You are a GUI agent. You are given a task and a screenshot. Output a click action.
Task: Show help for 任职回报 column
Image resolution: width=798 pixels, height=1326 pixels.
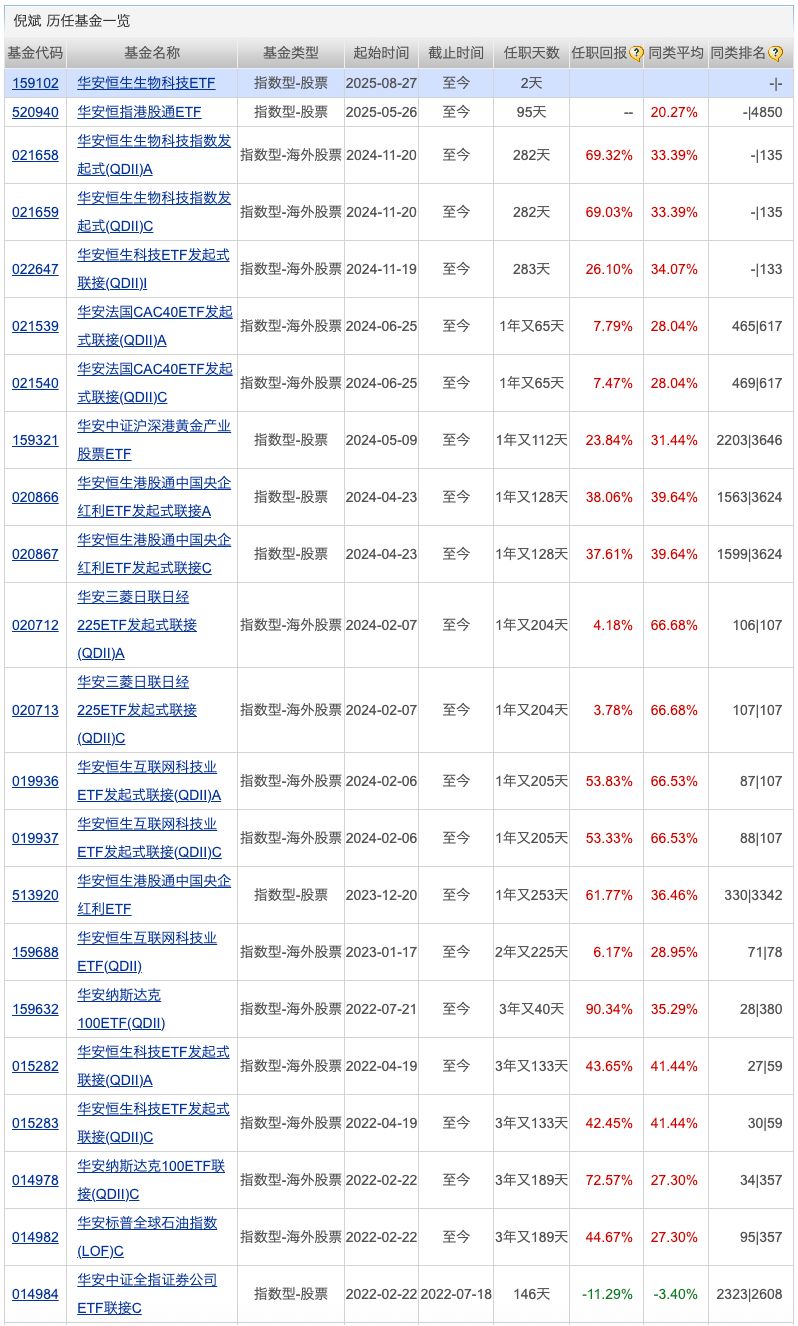(x=636, y=54)
